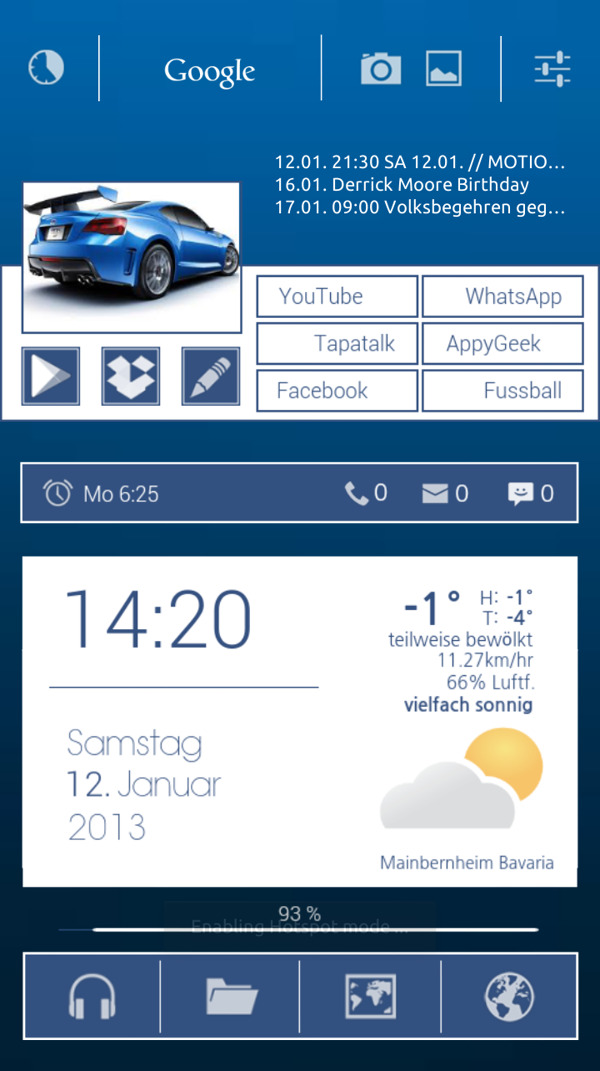
Task: Open the music headphones icon
Action: tap(92, 996)
